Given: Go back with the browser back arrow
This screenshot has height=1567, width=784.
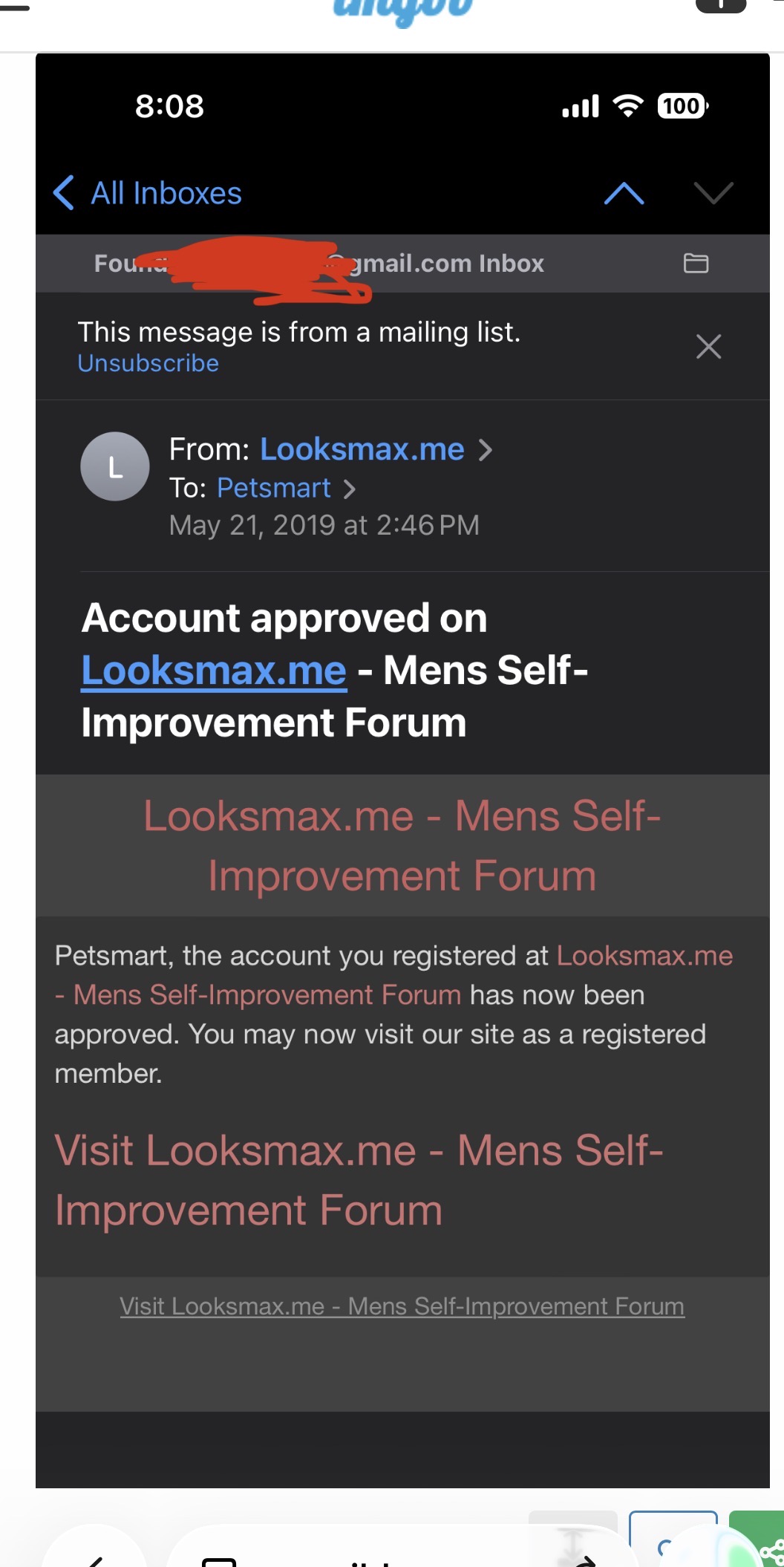Looking at the screenshot, I should 95,1556.
